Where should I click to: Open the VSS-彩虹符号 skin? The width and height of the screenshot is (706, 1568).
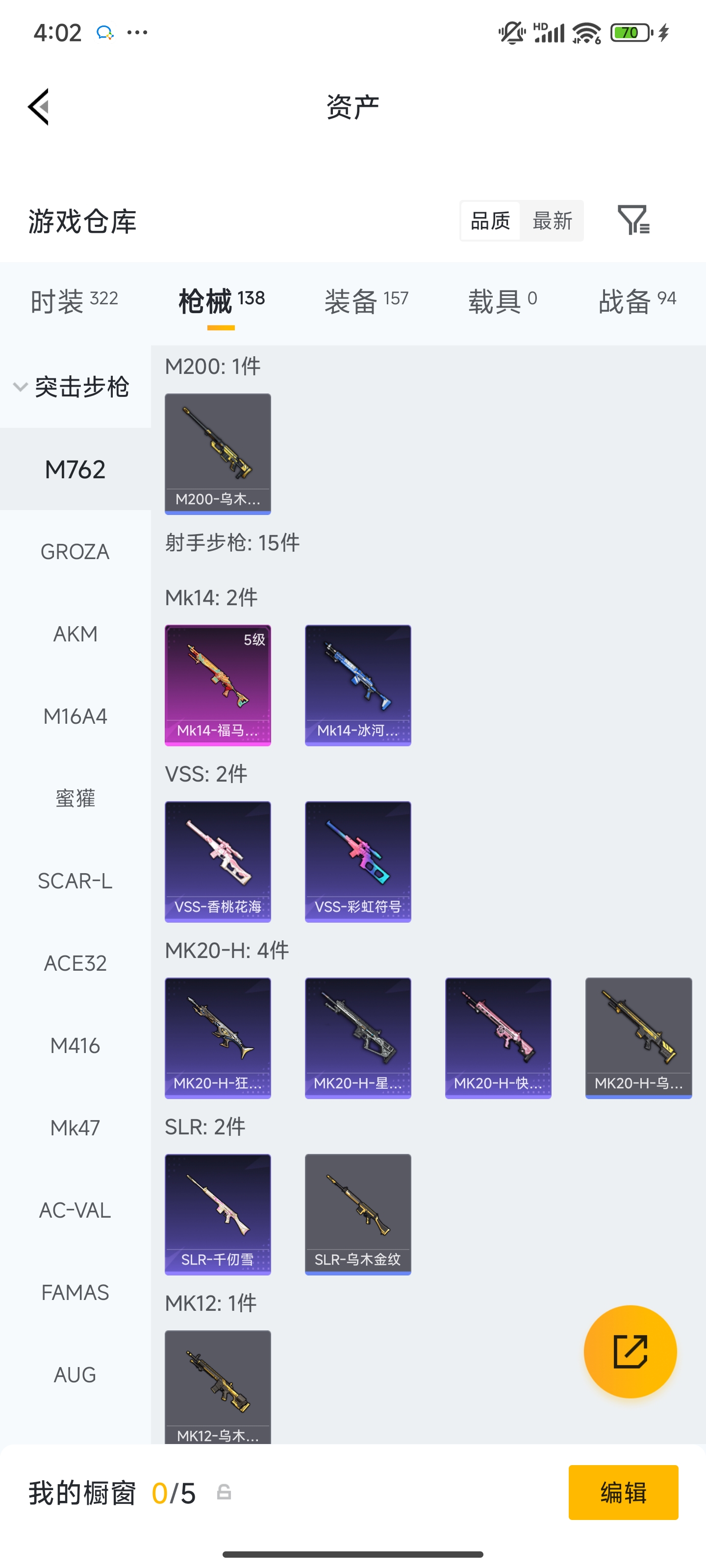click(357, 861)
